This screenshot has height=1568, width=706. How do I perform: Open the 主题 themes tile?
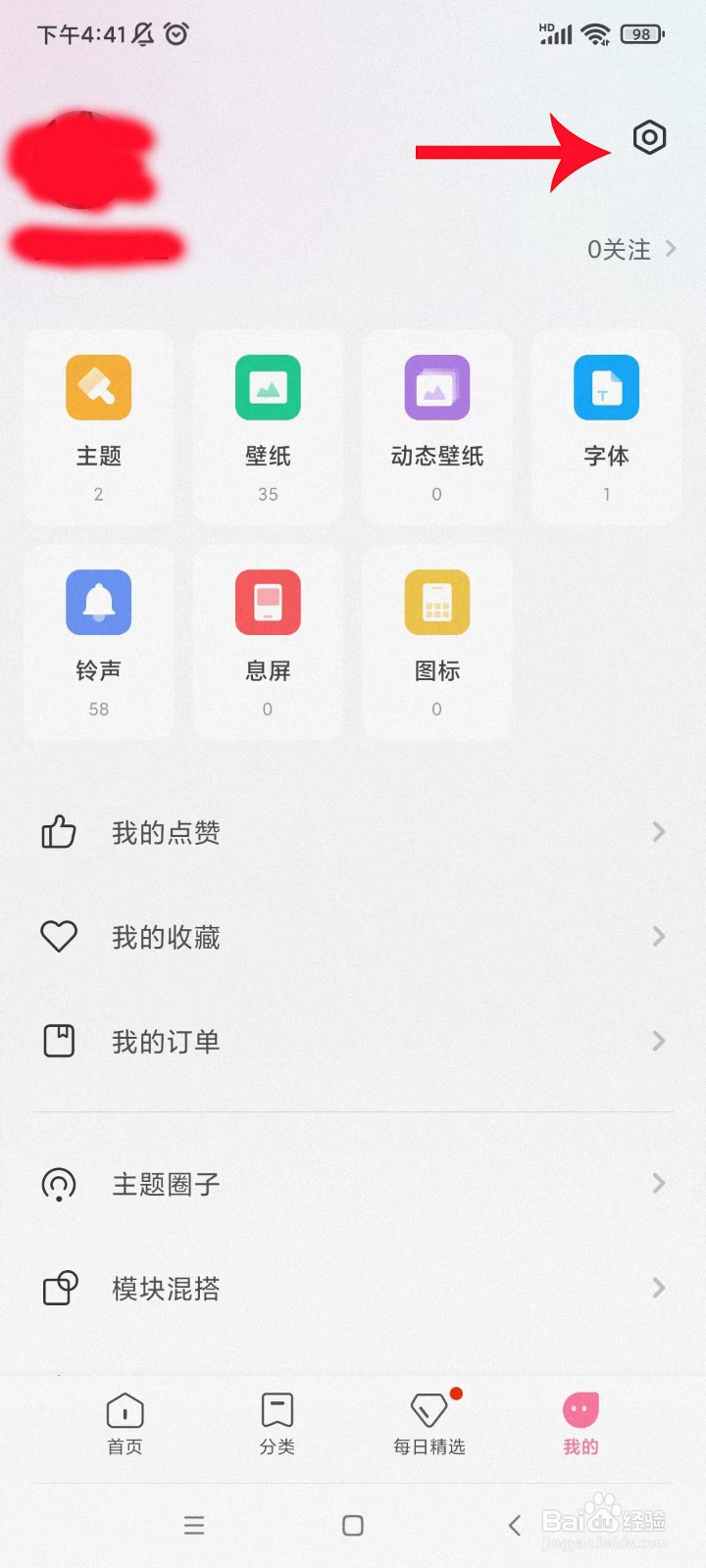[99, 427]
